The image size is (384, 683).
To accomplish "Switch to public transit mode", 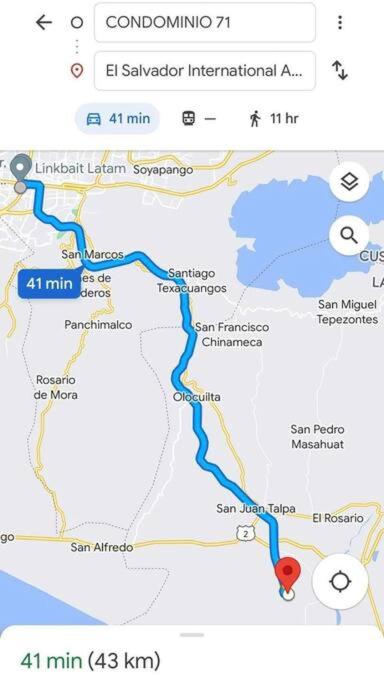I will [x=198, y=118].
